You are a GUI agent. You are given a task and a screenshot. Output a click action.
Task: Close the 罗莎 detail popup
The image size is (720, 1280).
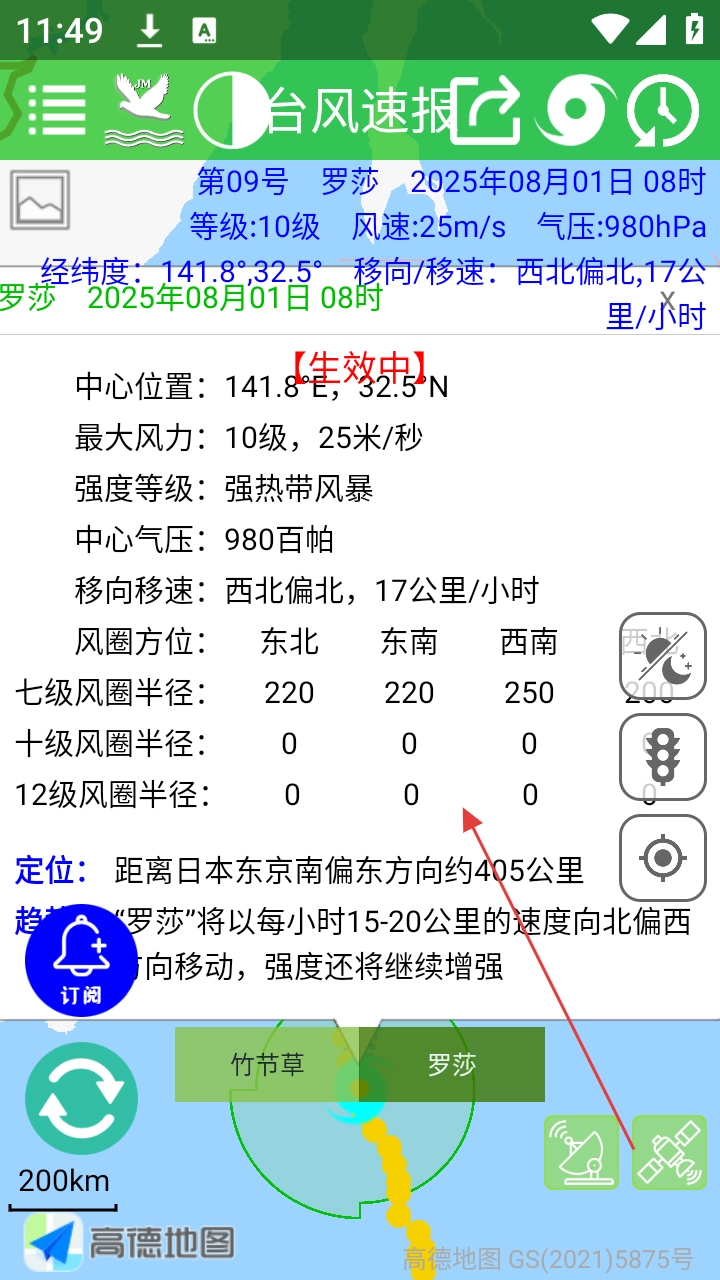(668, 299)
